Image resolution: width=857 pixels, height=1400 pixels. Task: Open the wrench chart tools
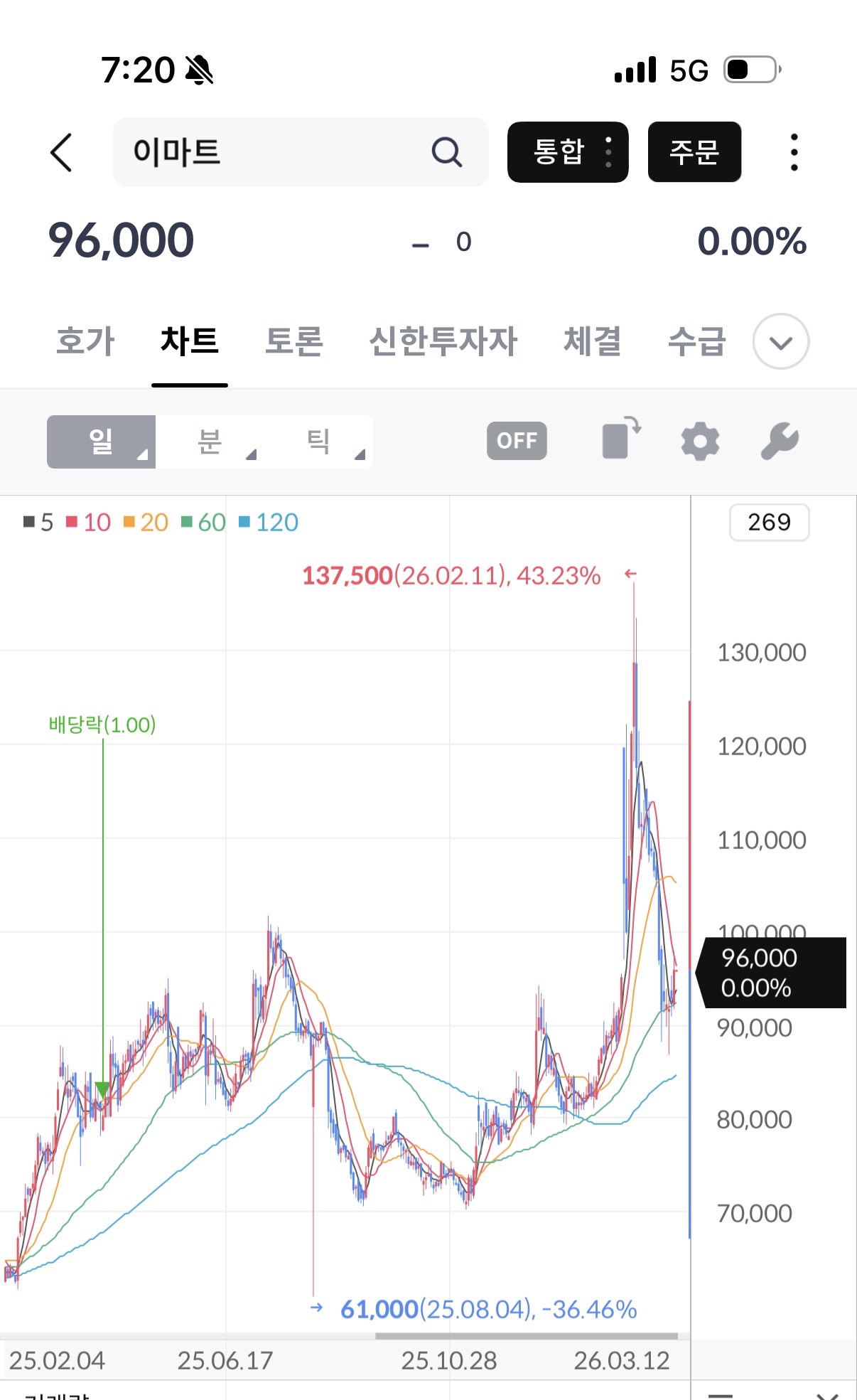780,441
